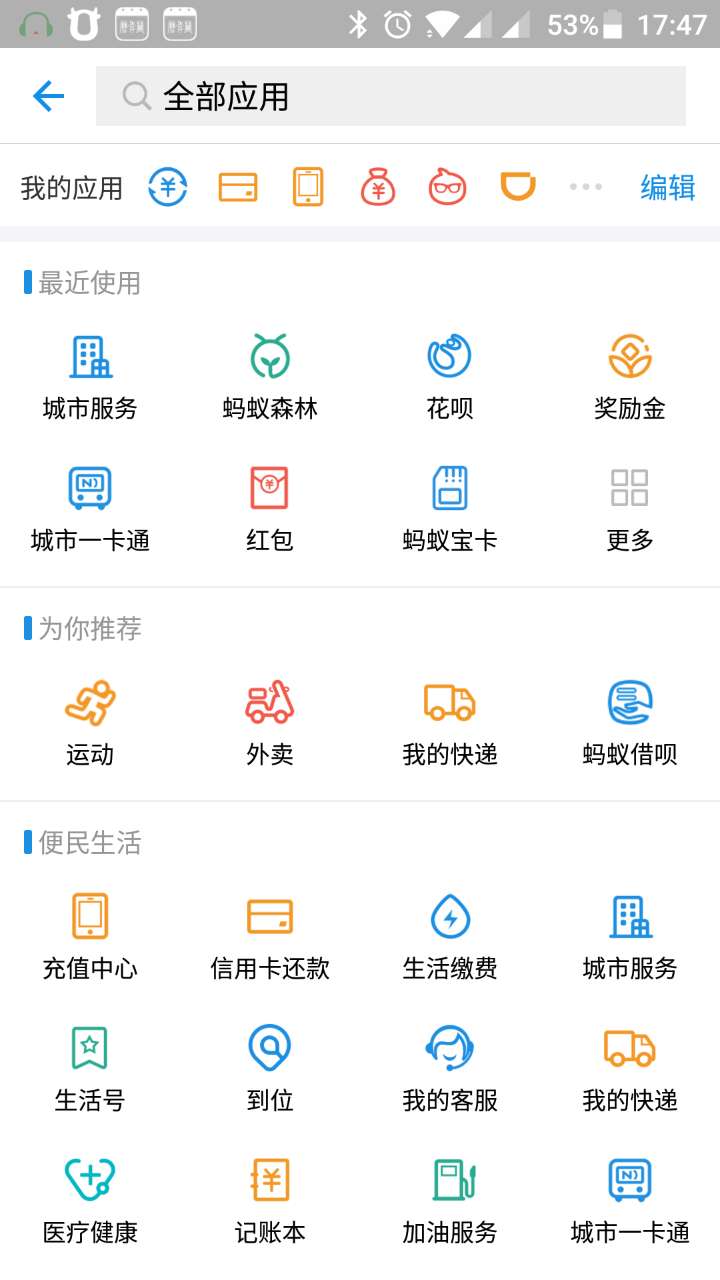Open 红包 (Red Packet)

(270, 505)
